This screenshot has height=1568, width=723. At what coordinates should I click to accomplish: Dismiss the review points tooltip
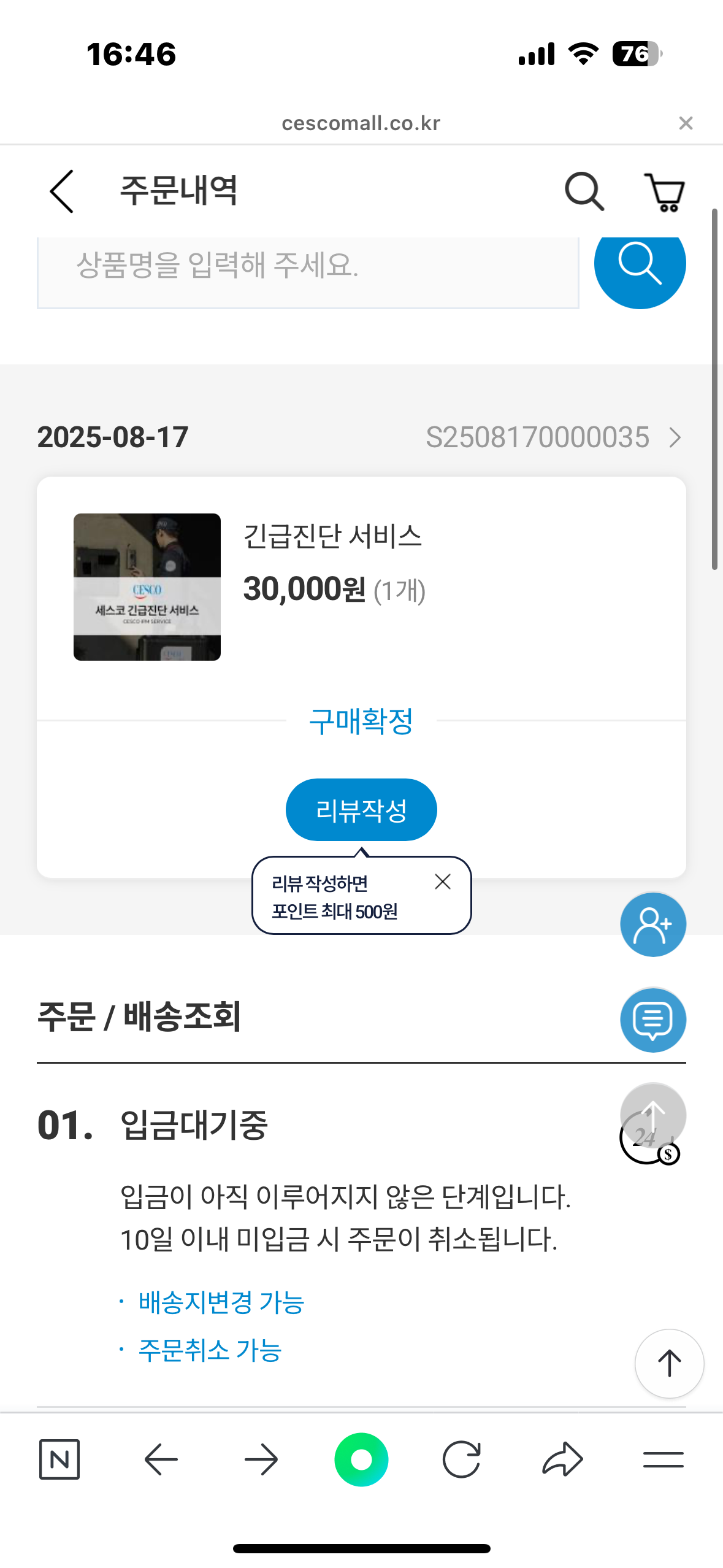(x=443, y=882)
